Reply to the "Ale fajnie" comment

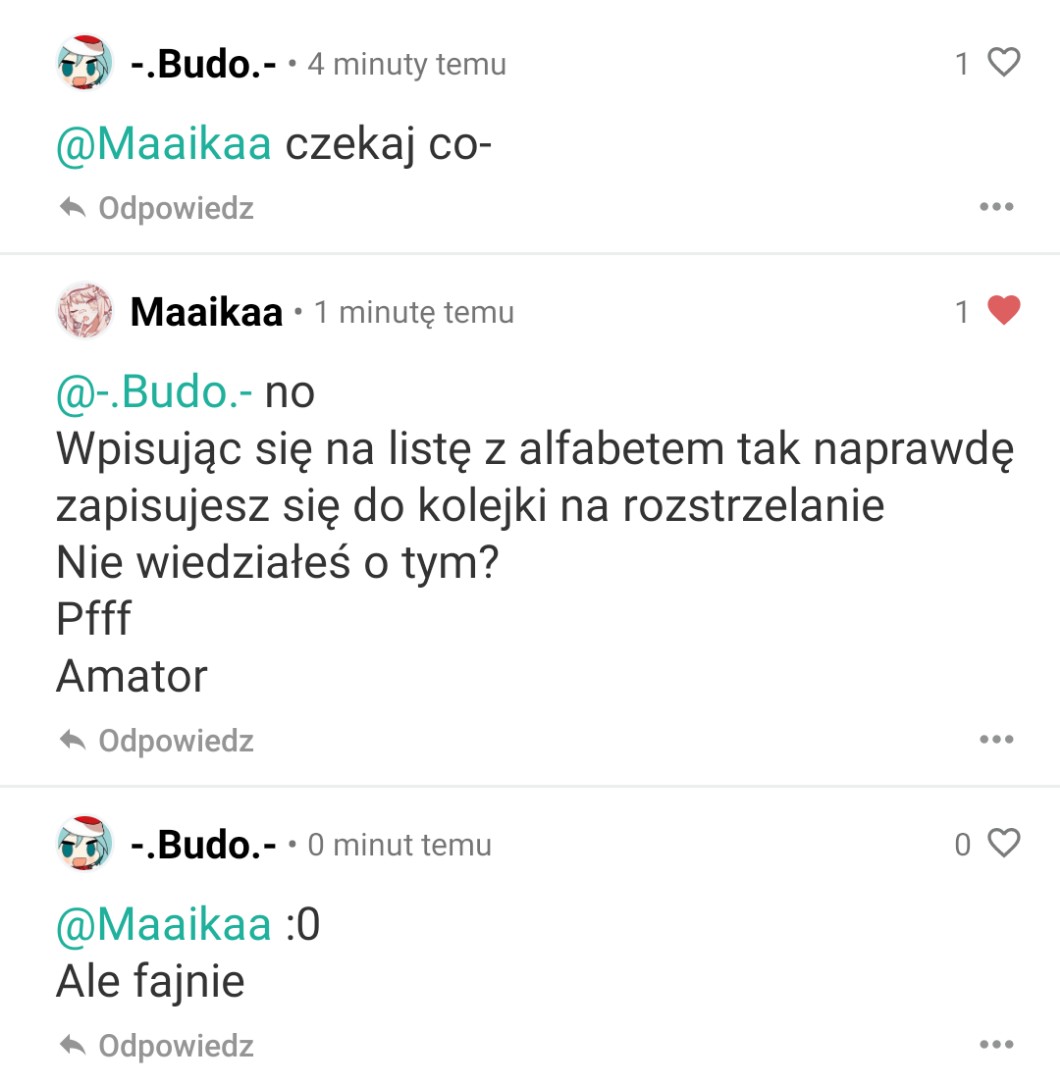pos(157,1046)
